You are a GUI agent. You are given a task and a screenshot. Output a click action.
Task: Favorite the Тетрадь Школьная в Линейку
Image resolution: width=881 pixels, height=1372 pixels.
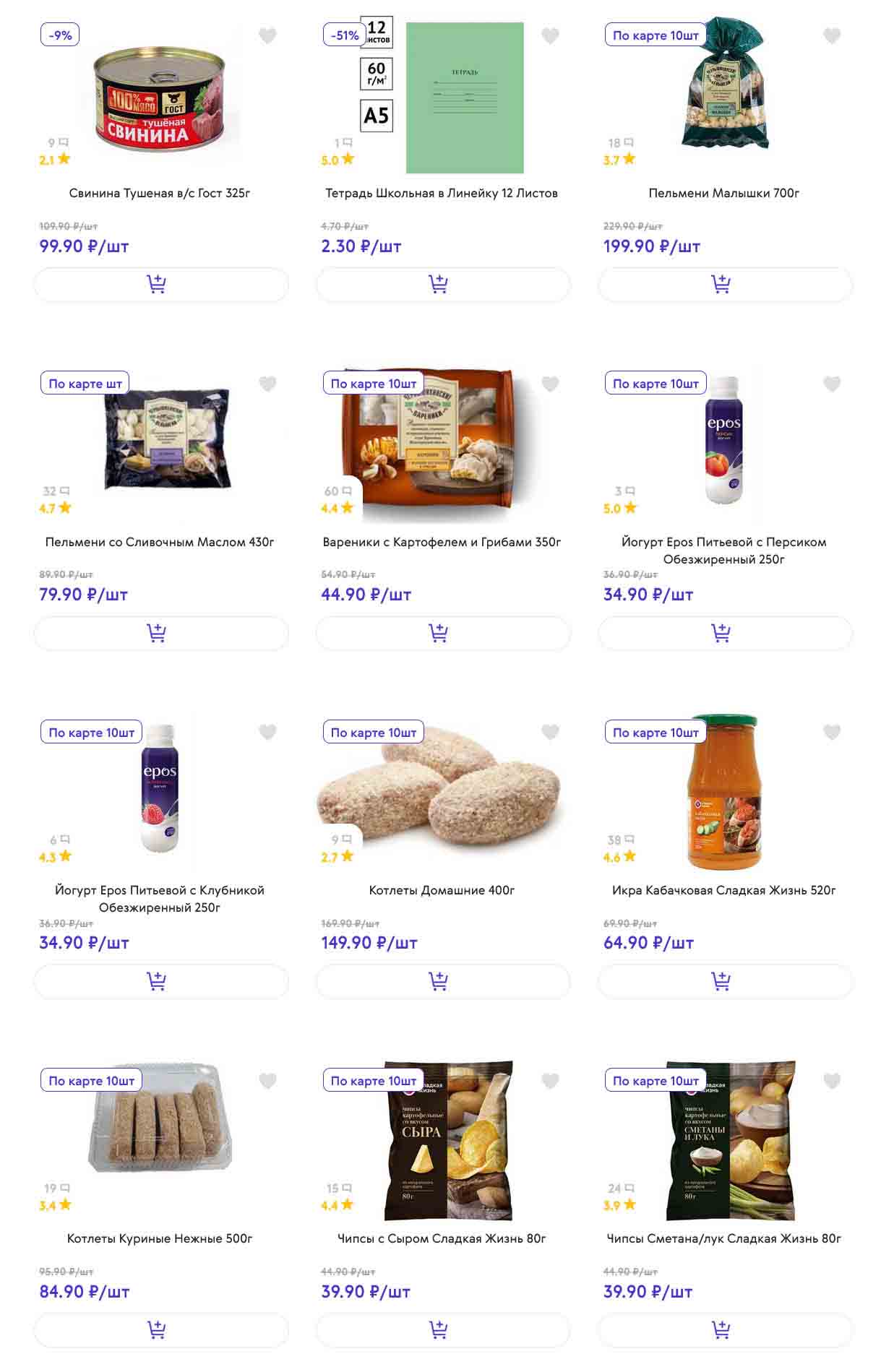550,35
